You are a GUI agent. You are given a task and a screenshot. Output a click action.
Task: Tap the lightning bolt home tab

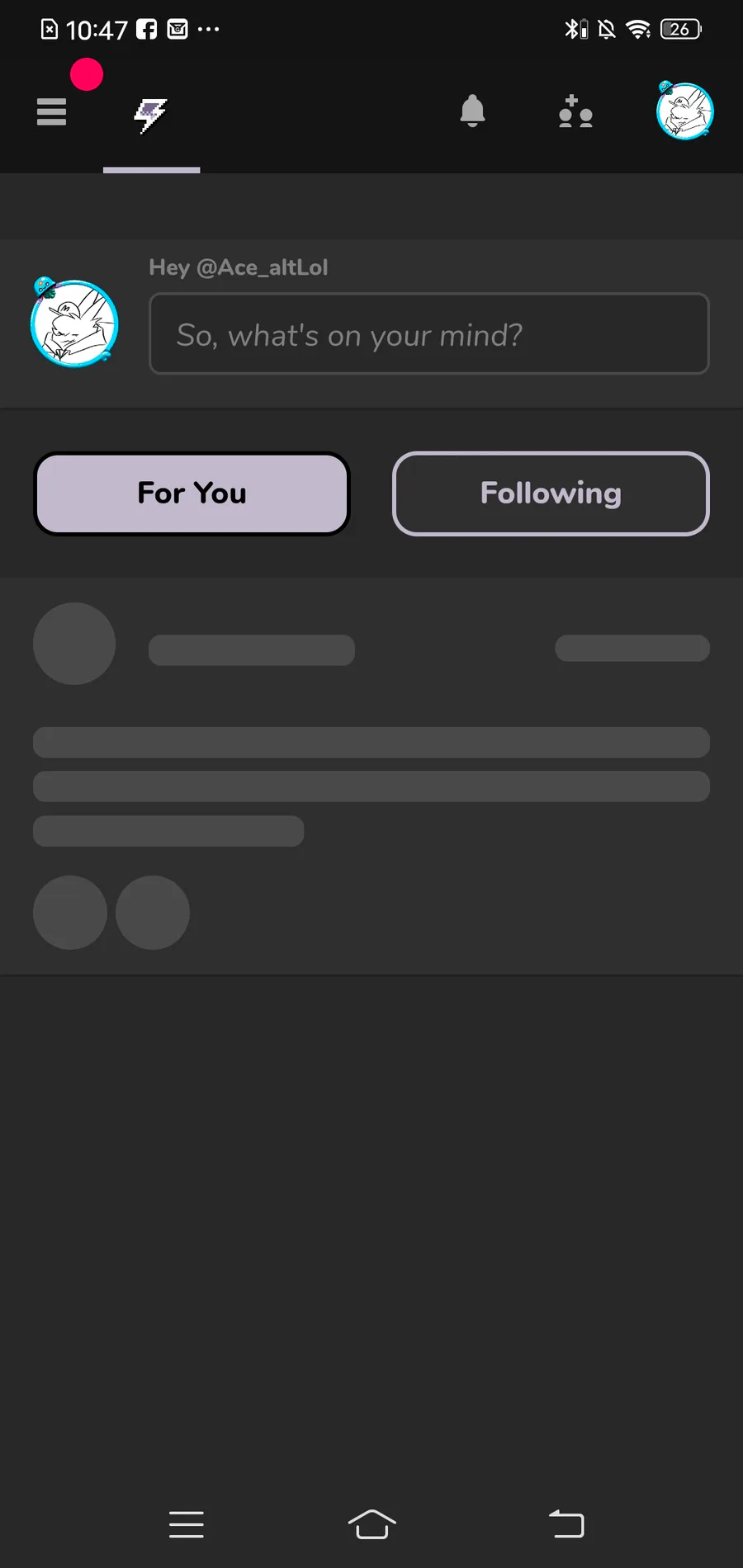tap(151, 115)
